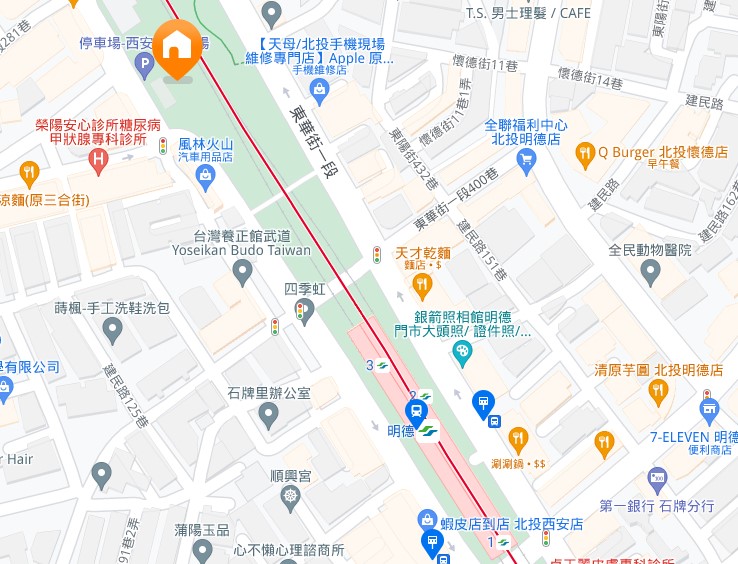This screenshot has height=564, width=738.
Task: Tap the Apple phone repair shop pin
Action: pyautogui.click(x=320, y=93)
